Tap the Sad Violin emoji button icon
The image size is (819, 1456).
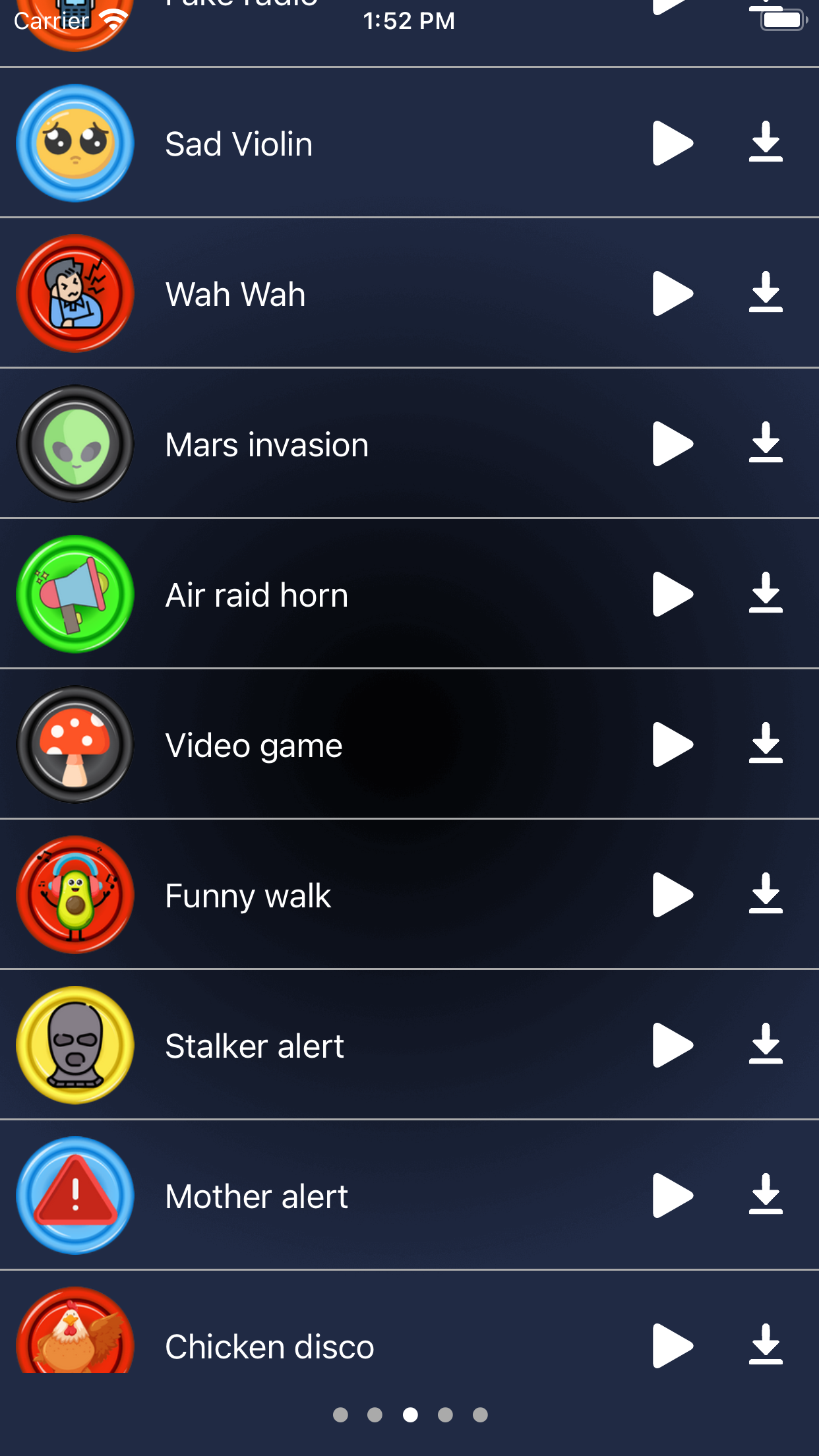coord(75,143)
